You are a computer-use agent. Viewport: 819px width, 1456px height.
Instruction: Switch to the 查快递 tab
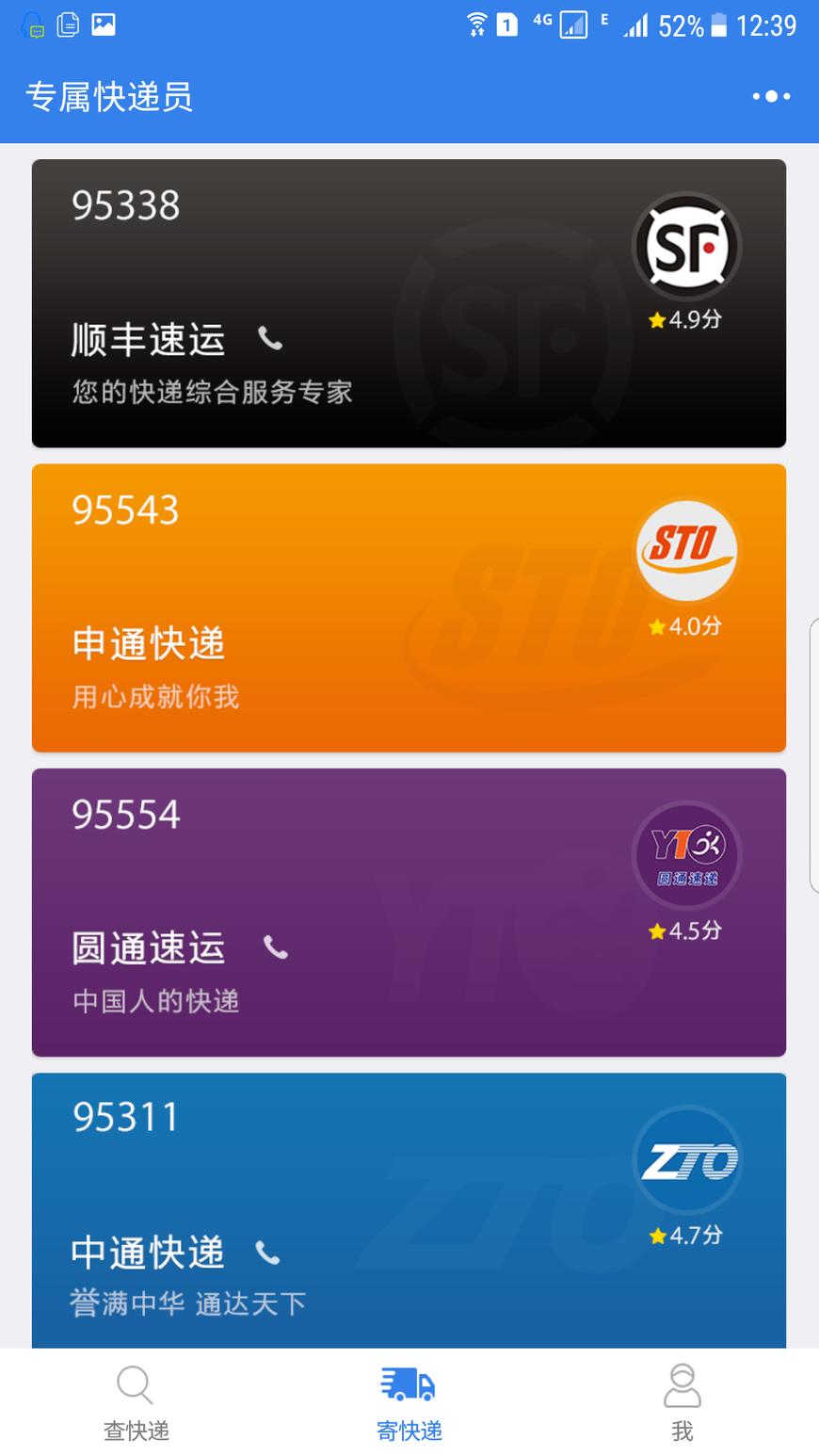pos(135,1403)
